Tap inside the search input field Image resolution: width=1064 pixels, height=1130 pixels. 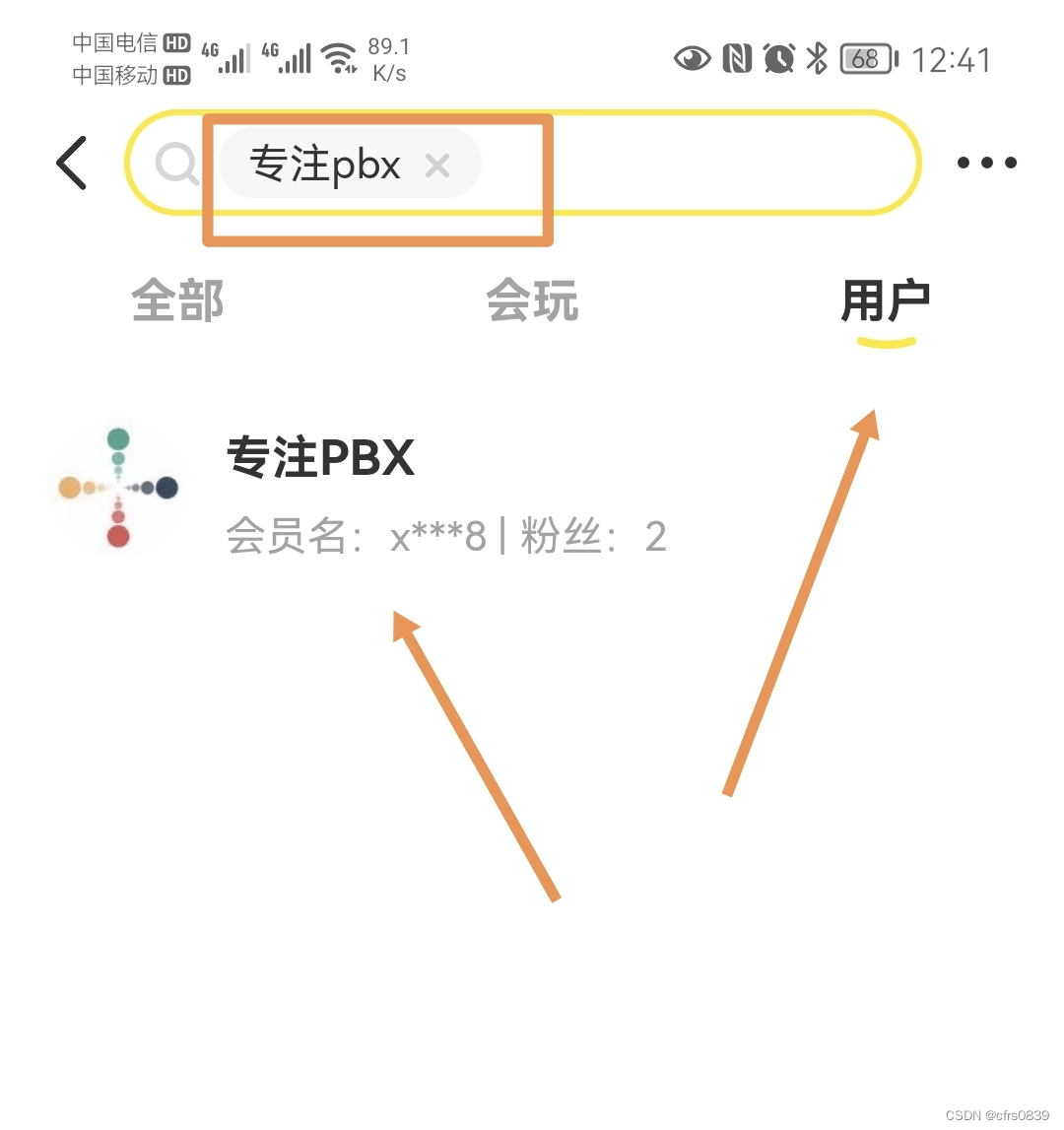(x=690, y=164)
